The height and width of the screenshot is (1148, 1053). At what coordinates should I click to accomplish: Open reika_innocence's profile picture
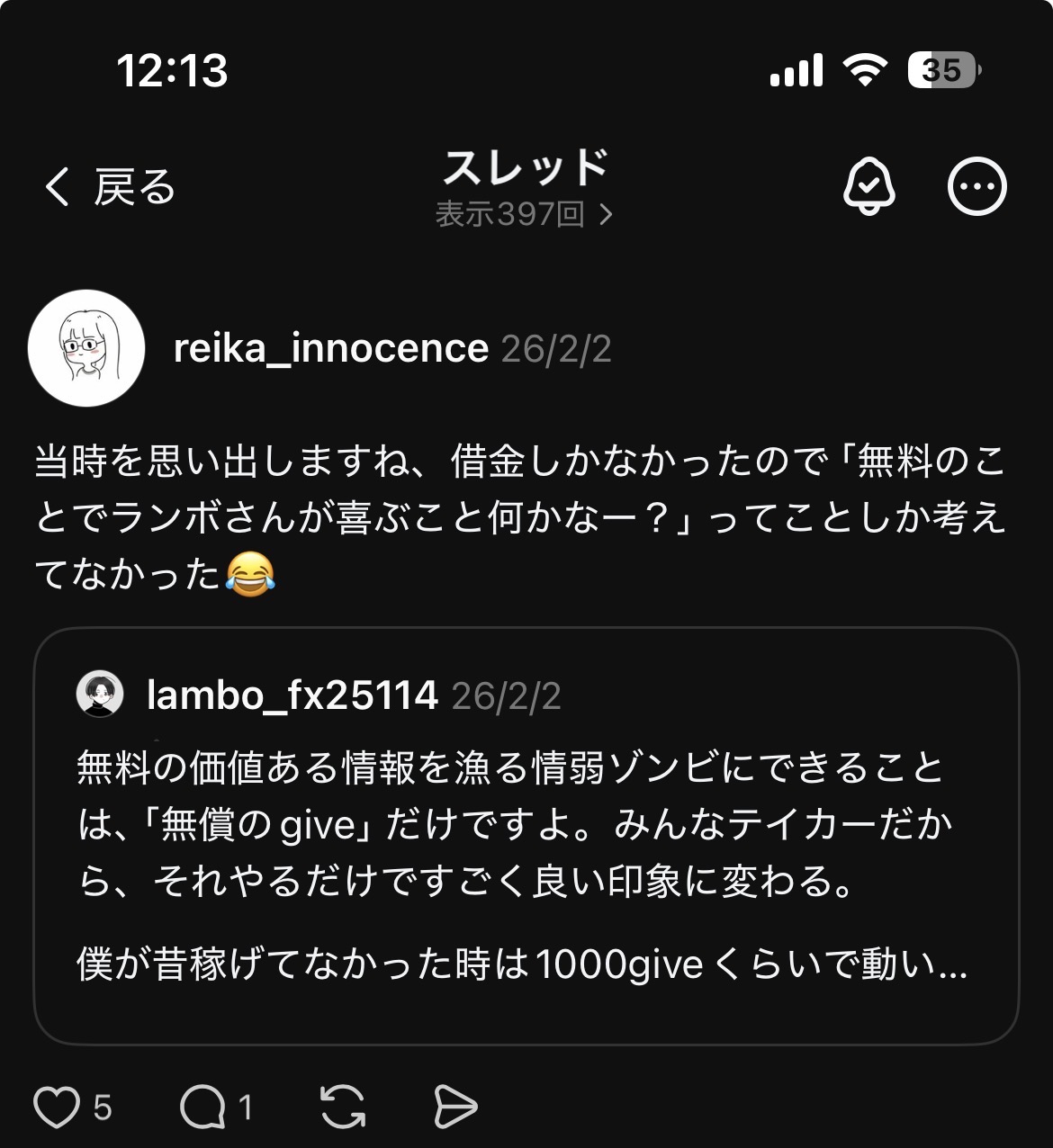pos(86,348)
